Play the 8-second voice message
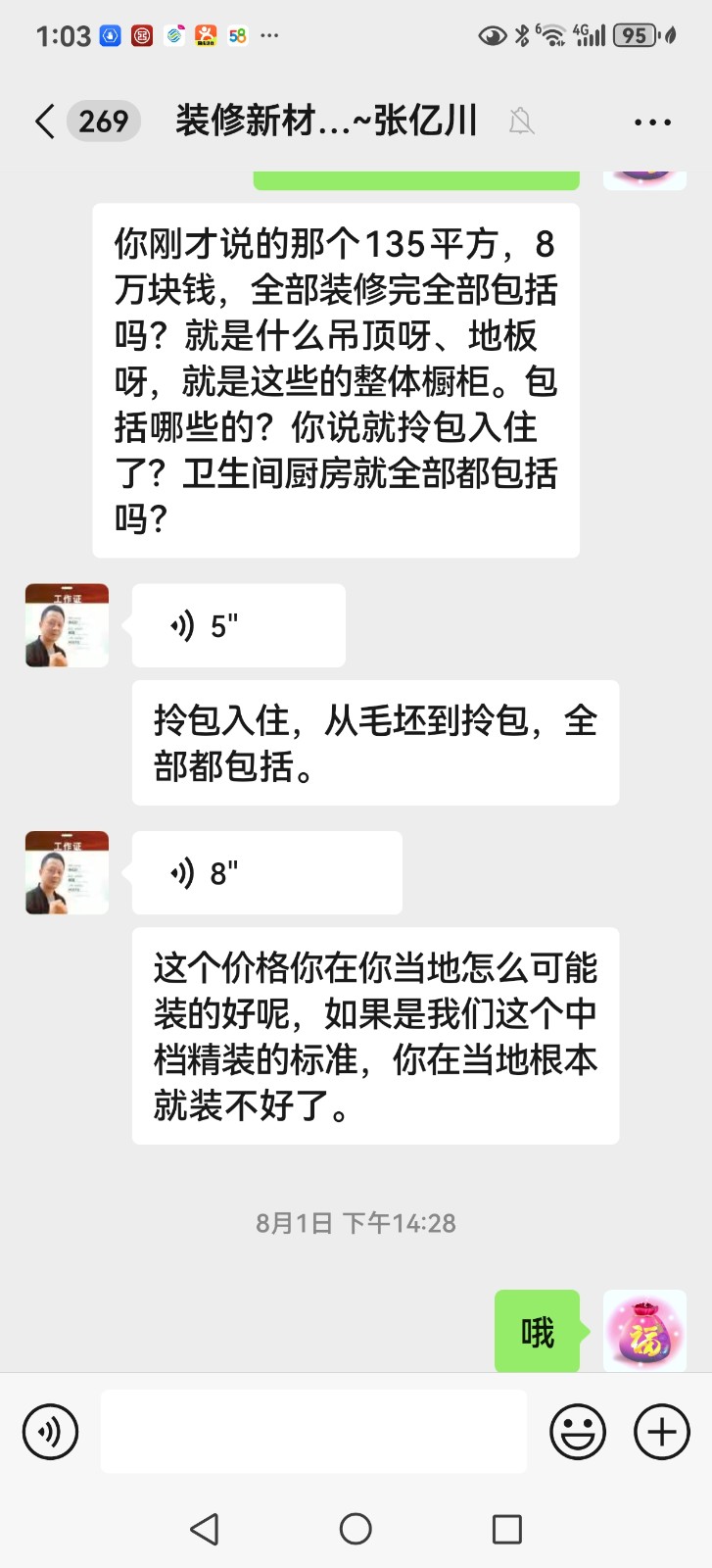712x1568 pixels. [266, 872]
